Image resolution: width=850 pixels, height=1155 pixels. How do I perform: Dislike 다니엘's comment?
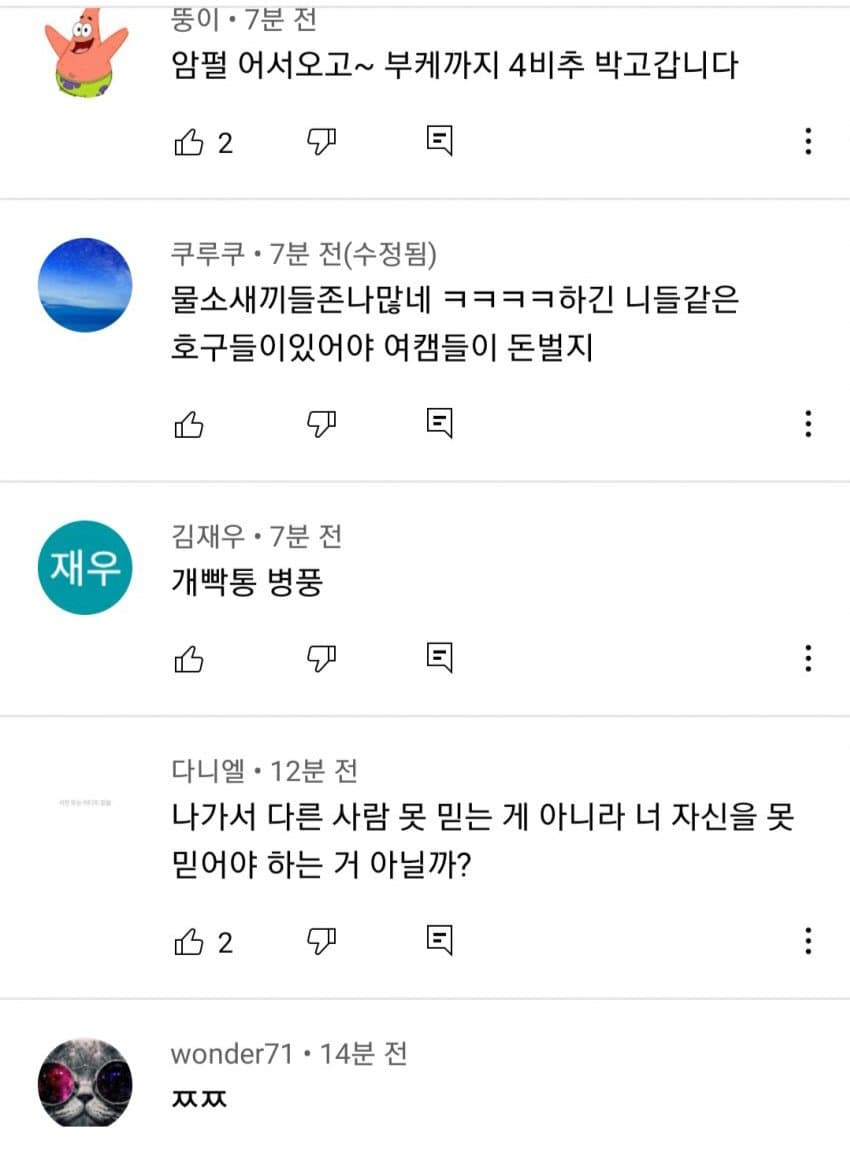coord(321,941)
